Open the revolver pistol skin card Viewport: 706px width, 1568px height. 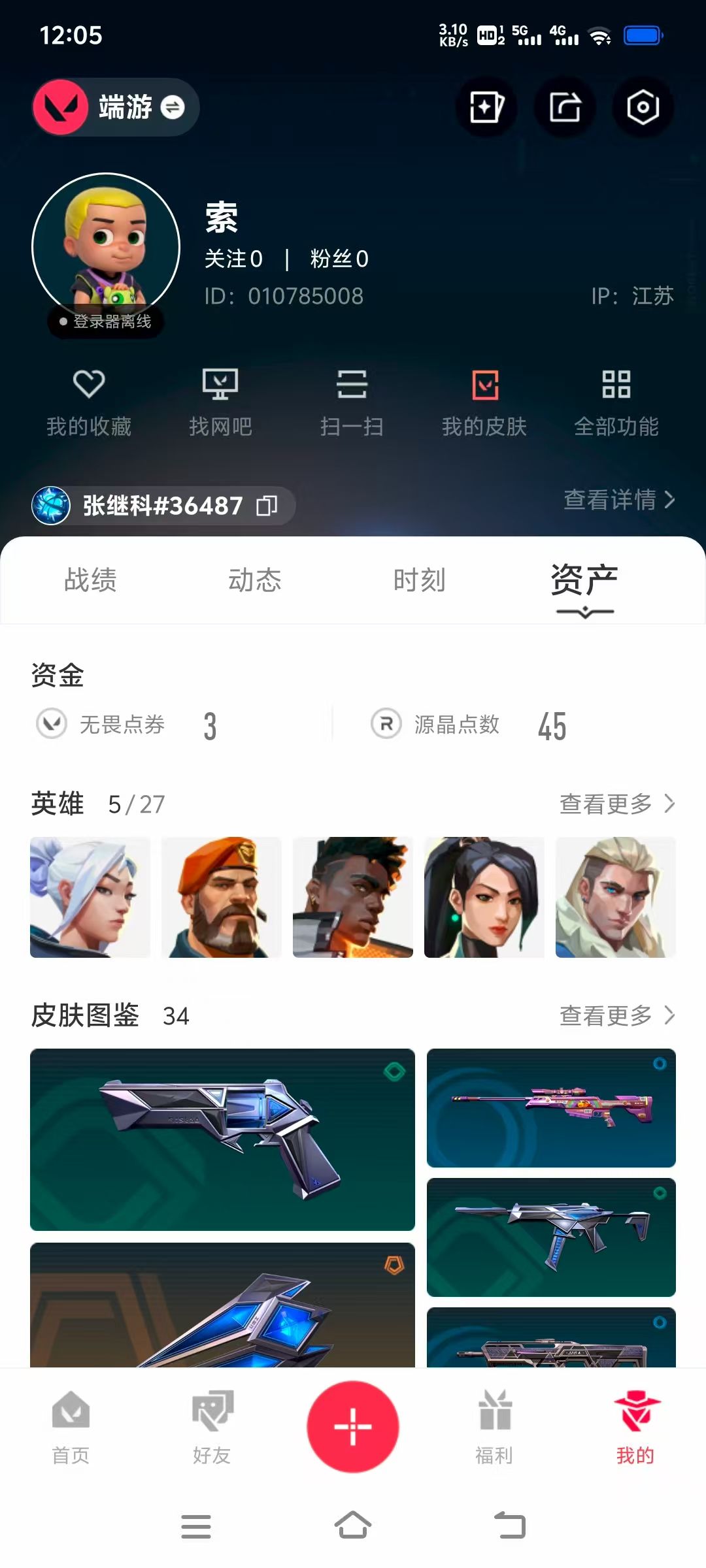222,1139
